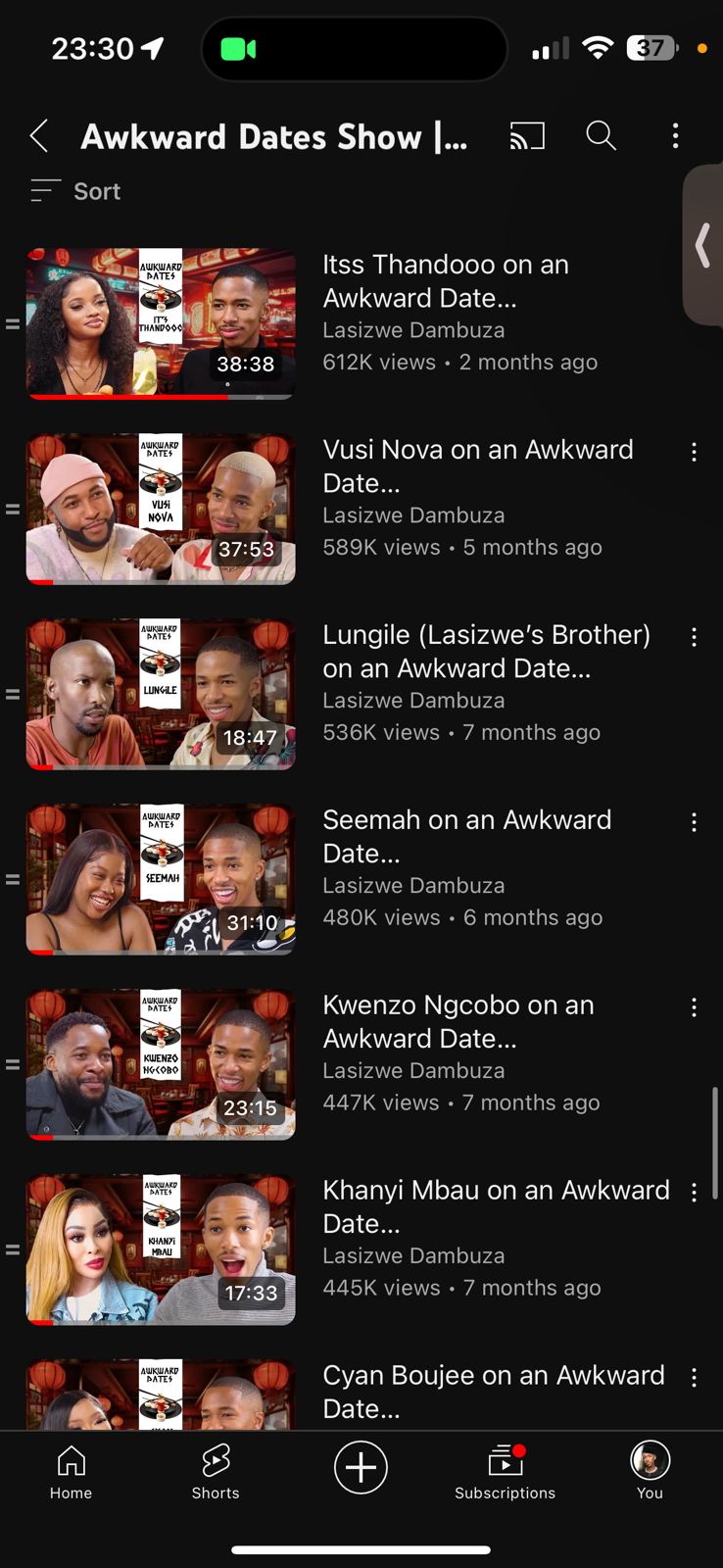
Task: Go back from the Awkward Dates playlist
Action: pyautogui.click(x=39, y=136)
